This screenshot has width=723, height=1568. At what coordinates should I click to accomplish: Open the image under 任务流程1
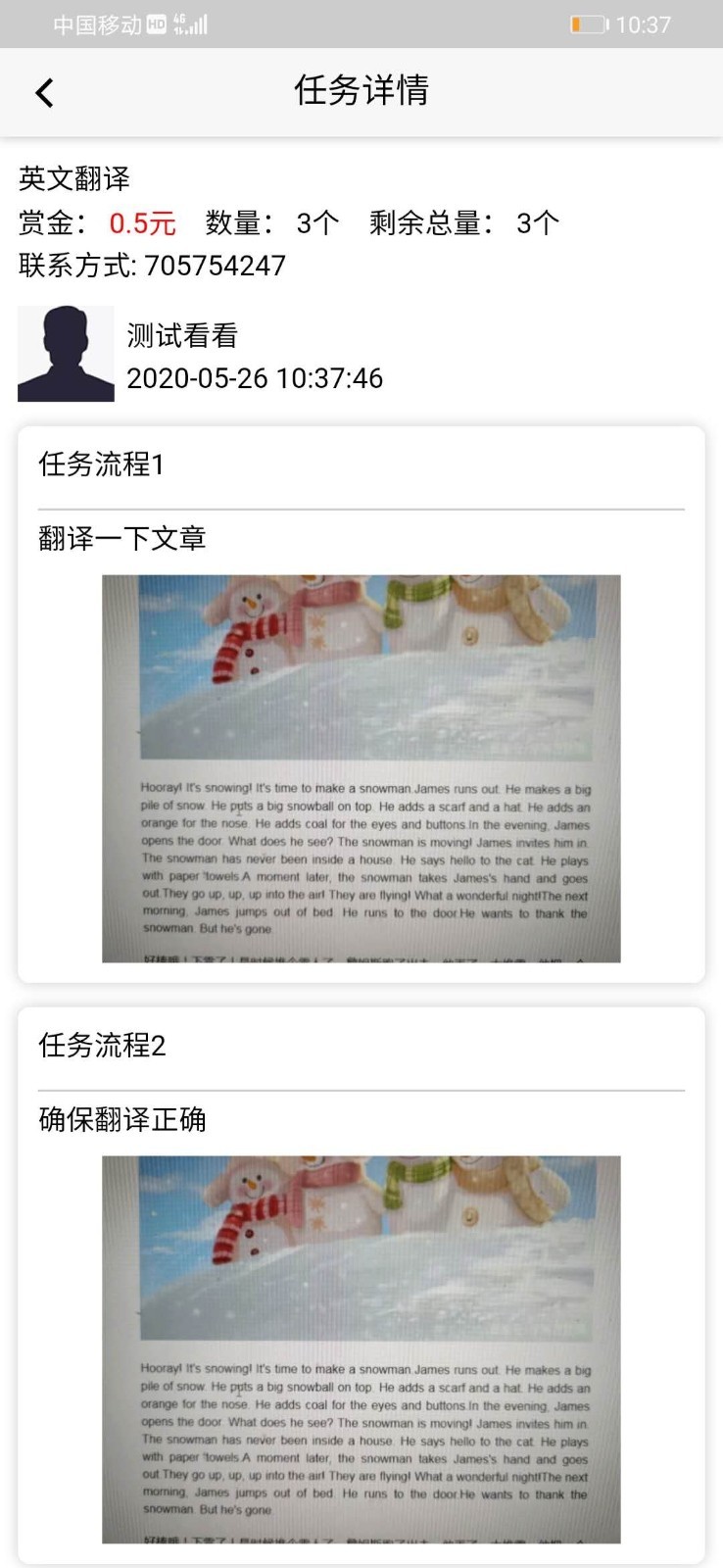click(361, 768)
